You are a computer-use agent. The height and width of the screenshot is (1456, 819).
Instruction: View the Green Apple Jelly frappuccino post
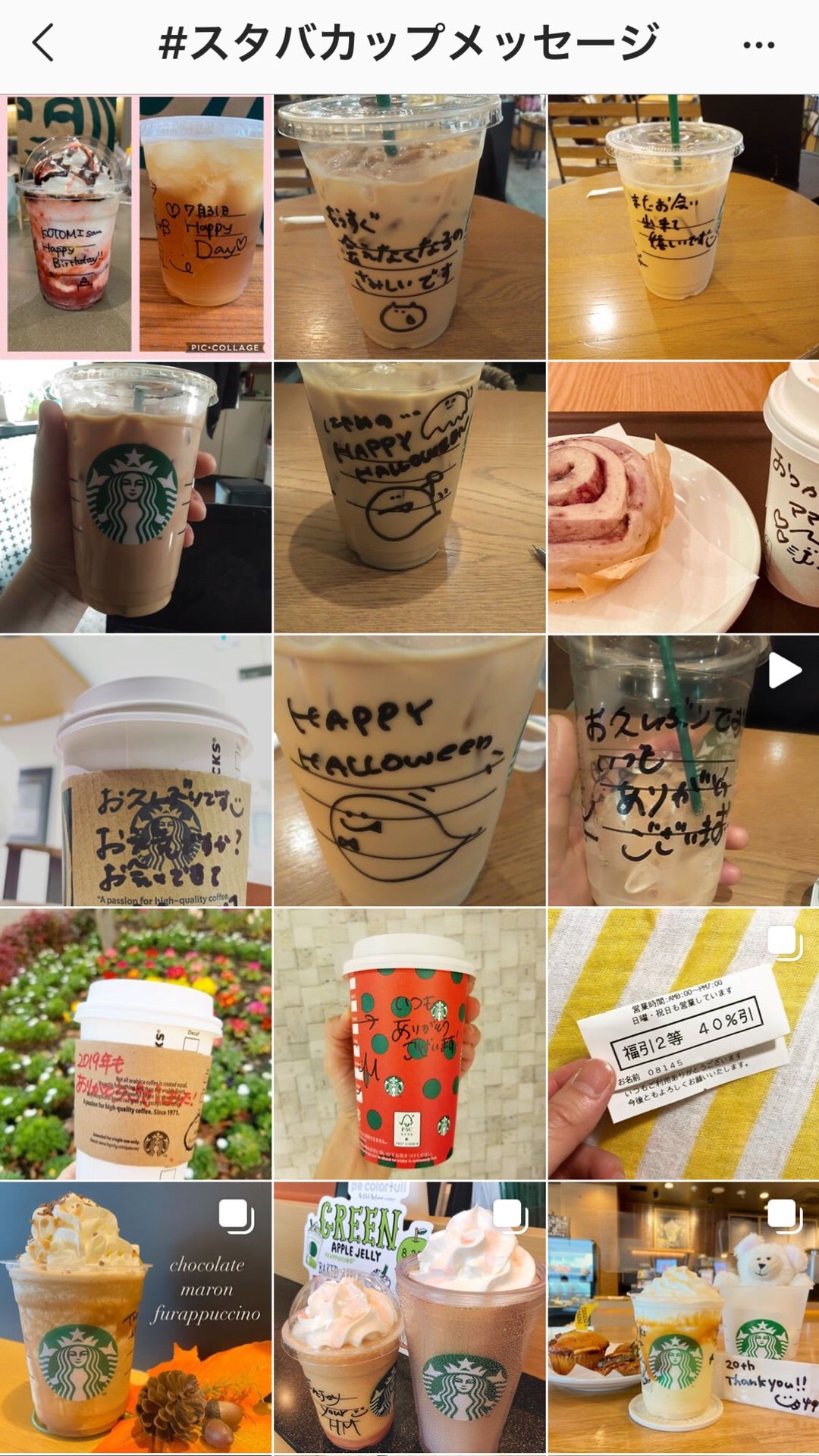click(x=409, y=1316)
